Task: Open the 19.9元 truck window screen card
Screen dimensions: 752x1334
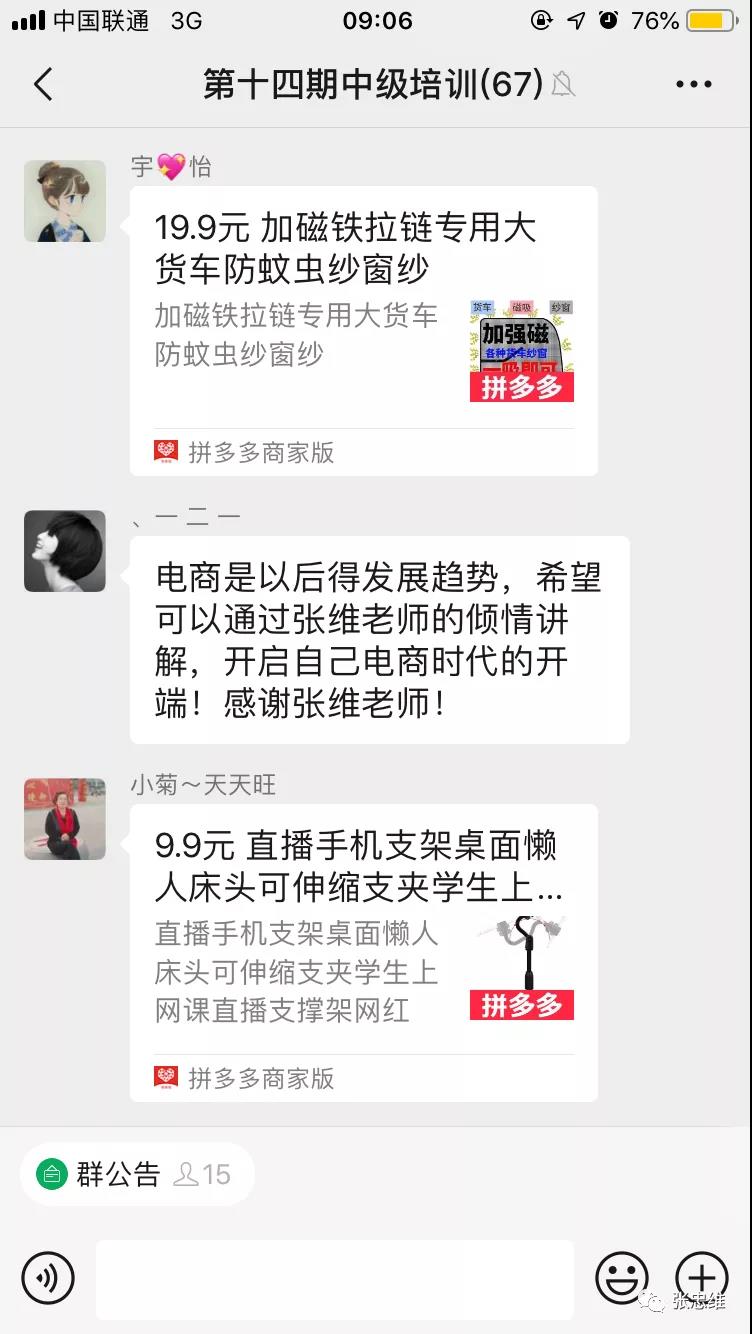Action: [x=363, y=330]
